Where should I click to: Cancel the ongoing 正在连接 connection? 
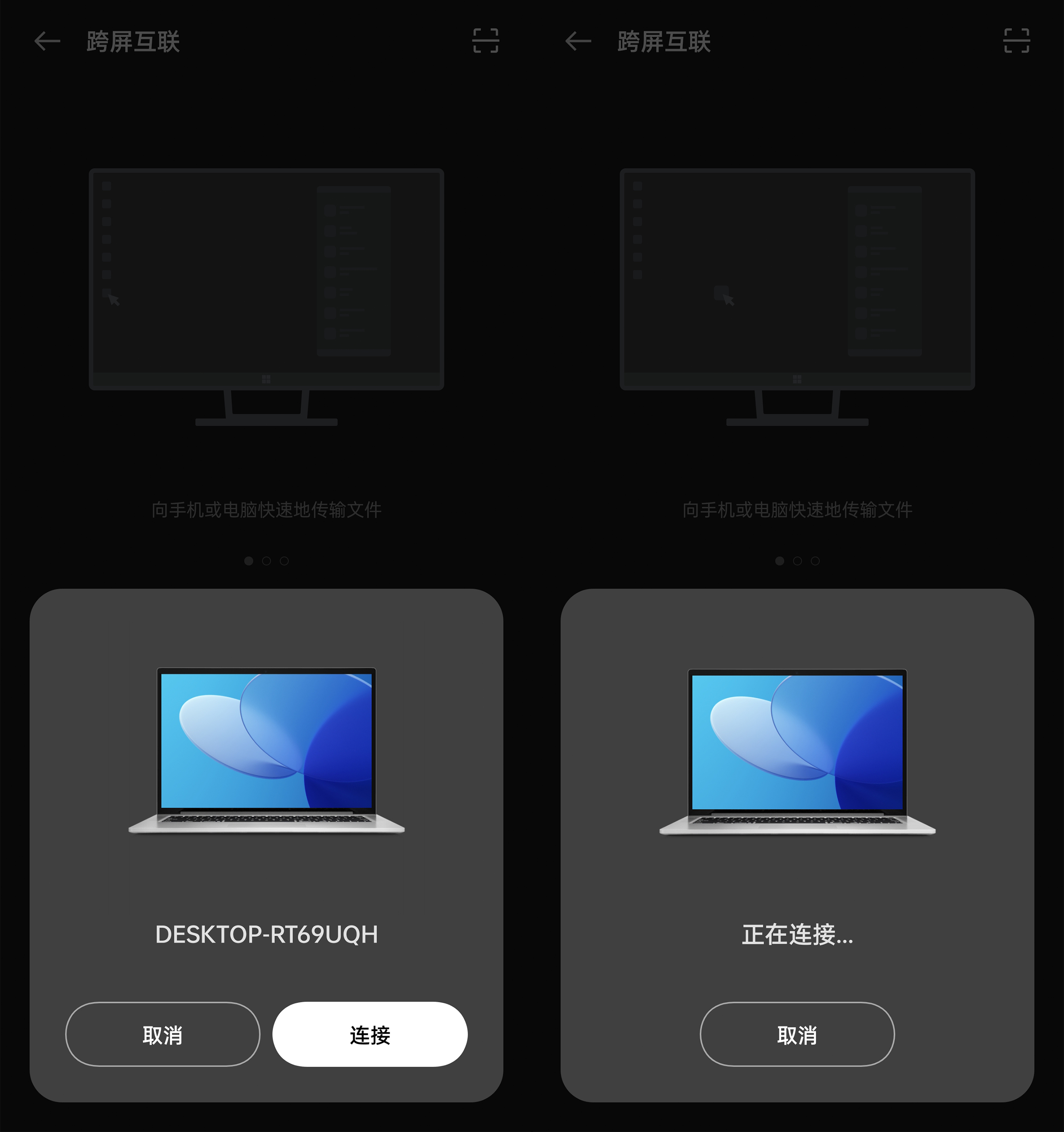797,1035
